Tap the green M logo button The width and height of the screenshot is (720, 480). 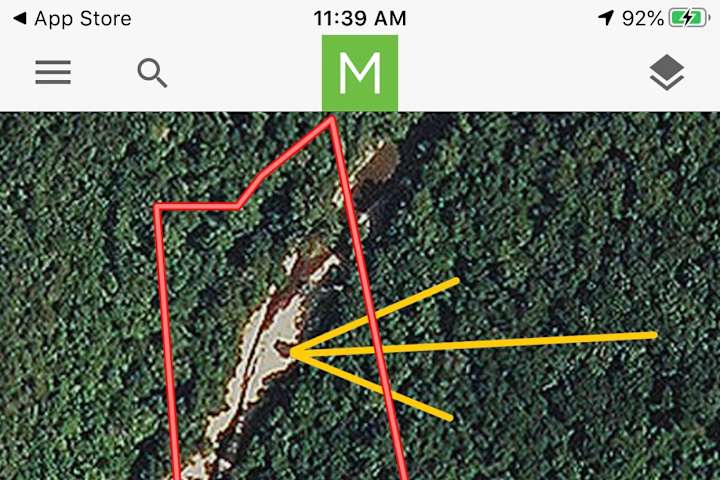360,73
